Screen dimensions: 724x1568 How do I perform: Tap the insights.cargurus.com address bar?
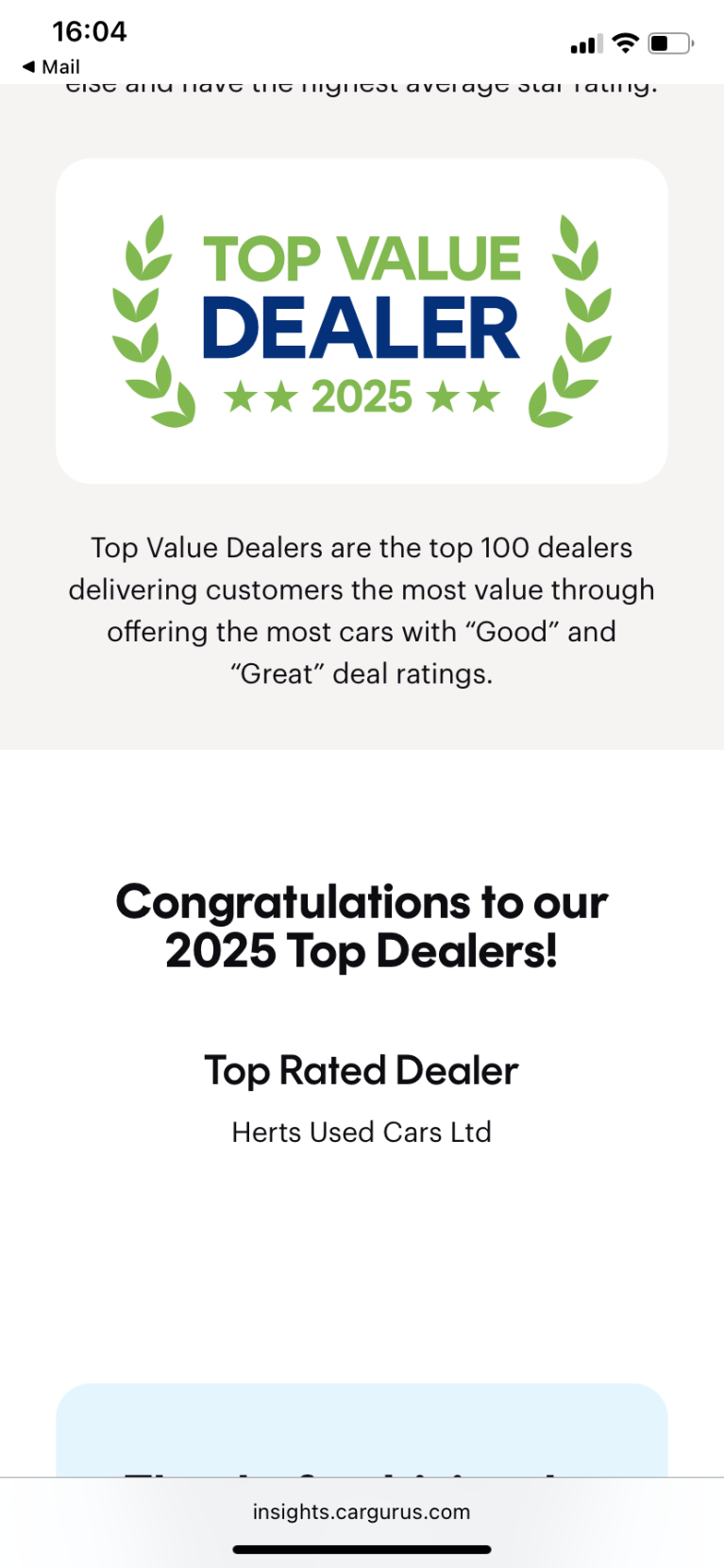(362, 1511)
